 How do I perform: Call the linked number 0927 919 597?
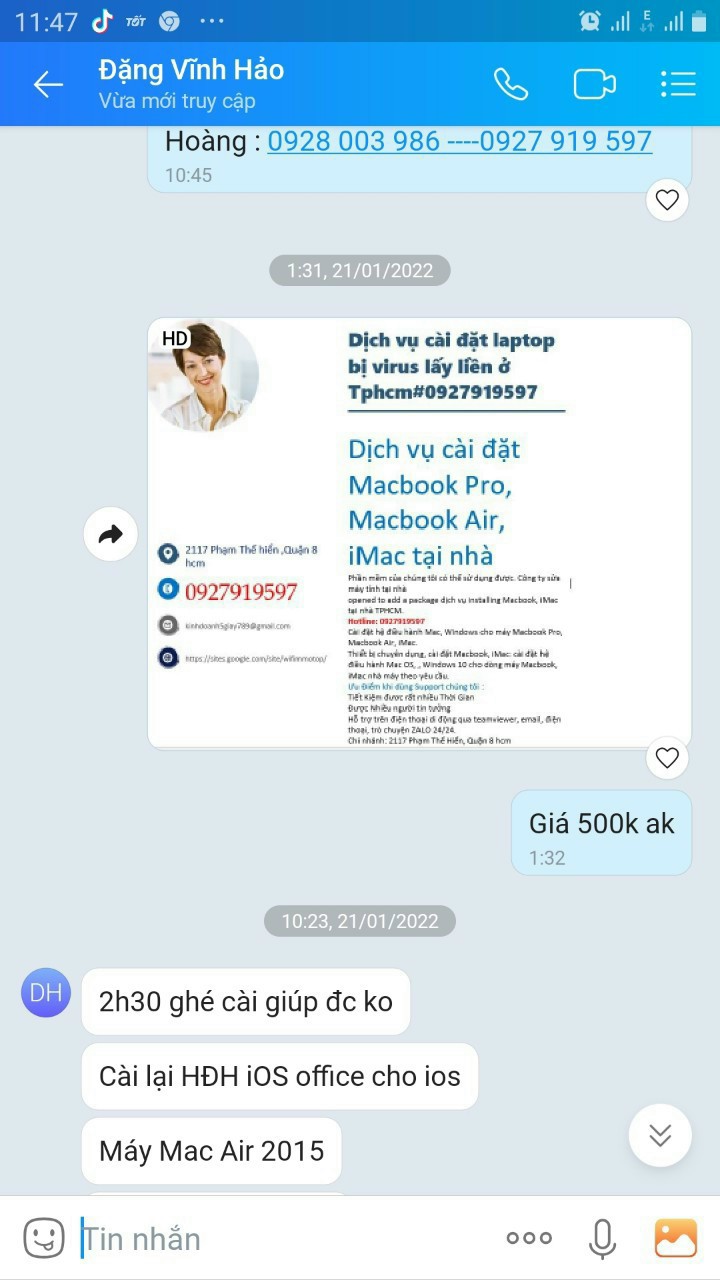[566, 141]
